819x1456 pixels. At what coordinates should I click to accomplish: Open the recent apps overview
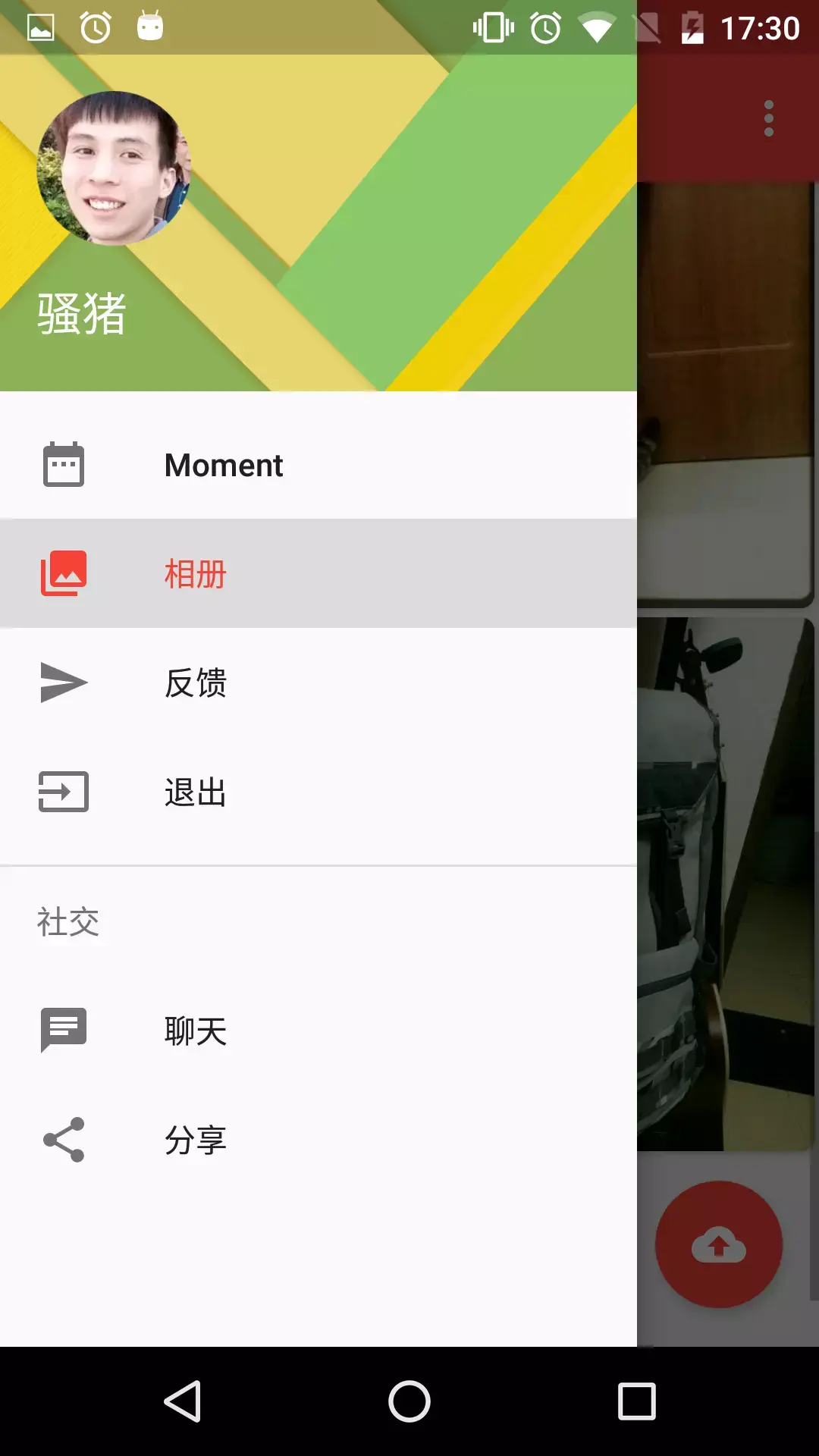637,1401
